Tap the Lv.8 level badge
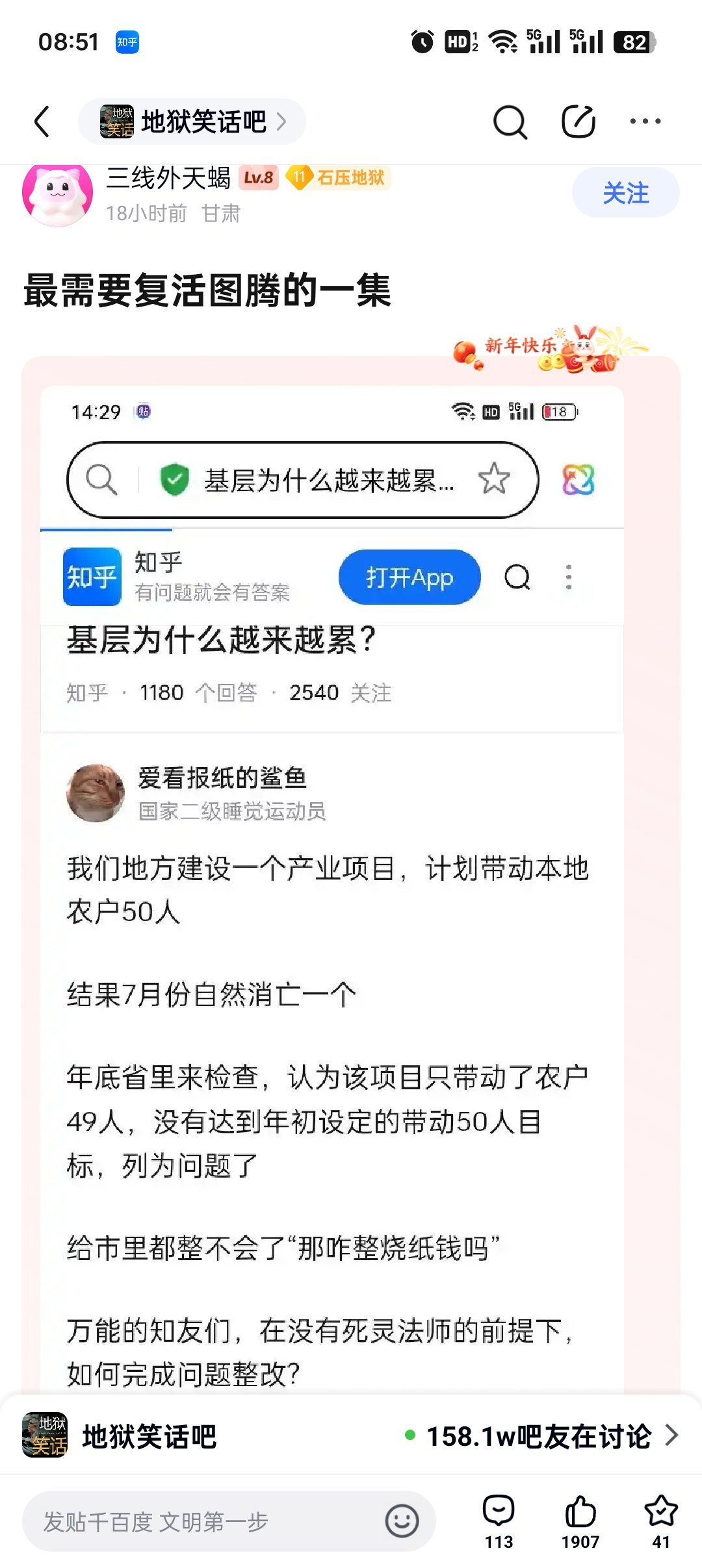The height and width of the screenshot is (1568, 702). coord(259,176)
